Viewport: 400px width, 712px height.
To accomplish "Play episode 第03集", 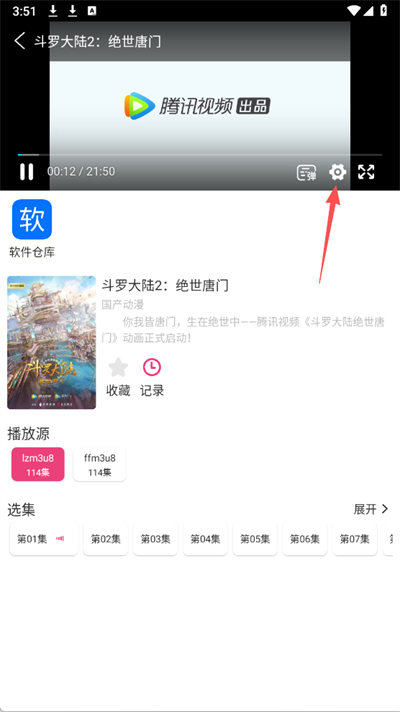I will [155, 539].
